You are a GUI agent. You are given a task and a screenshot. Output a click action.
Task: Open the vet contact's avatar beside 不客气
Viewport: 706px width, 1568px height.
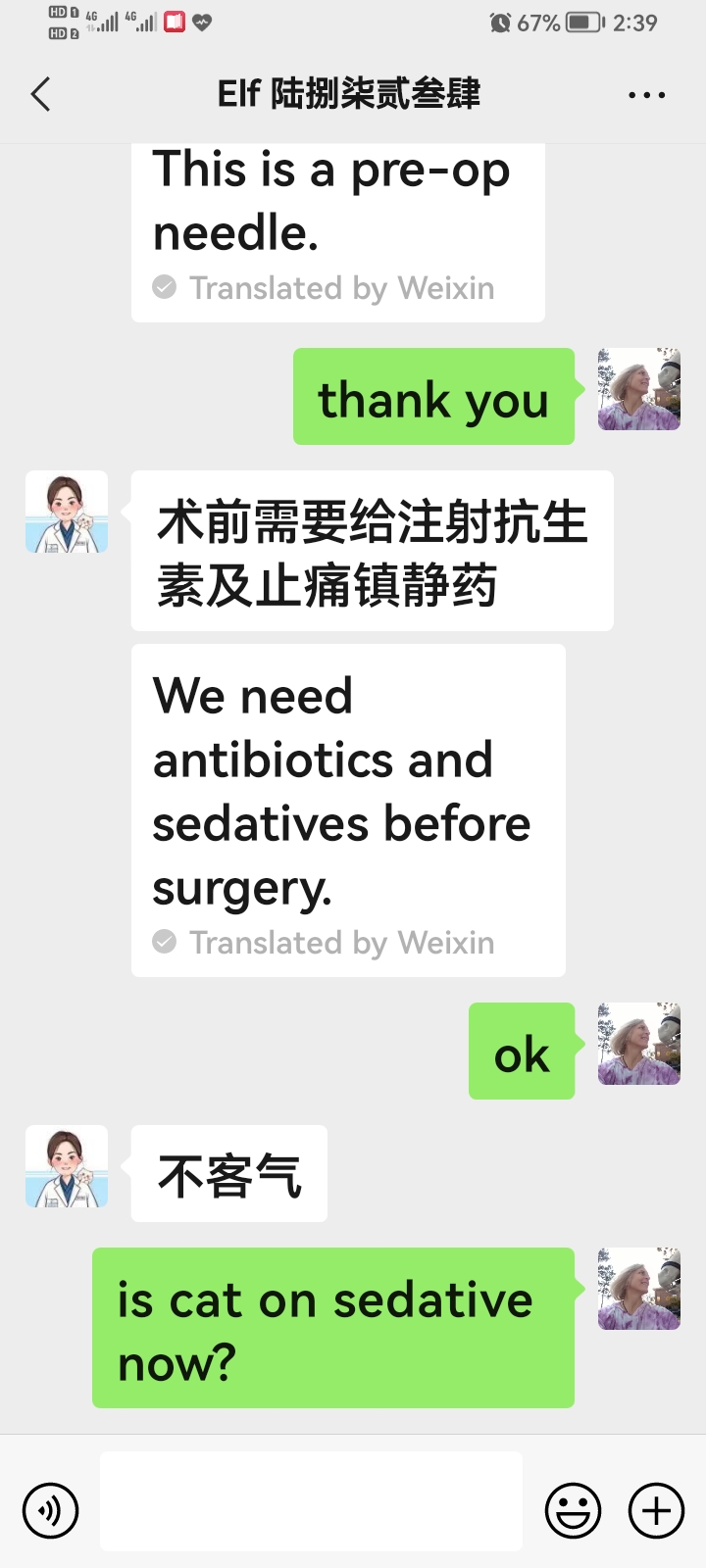point(67,1166)
